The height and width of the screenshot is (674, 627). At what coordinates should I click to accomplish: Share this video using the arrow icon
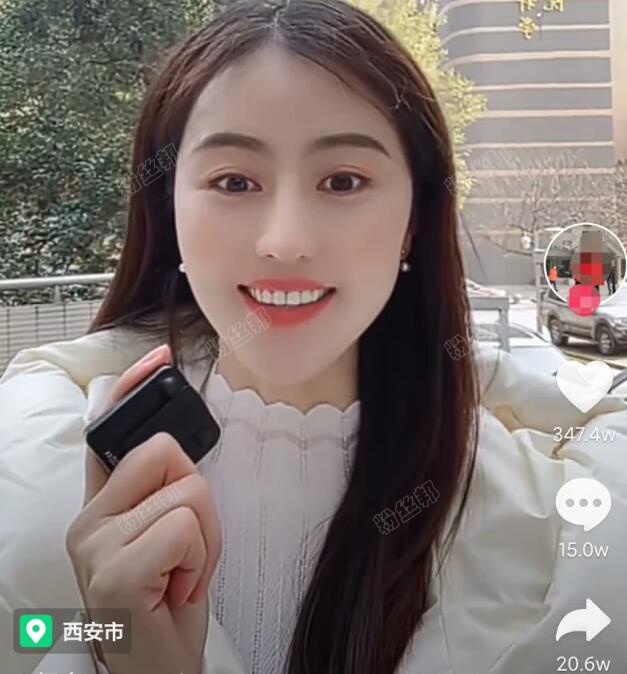(583, 621)
